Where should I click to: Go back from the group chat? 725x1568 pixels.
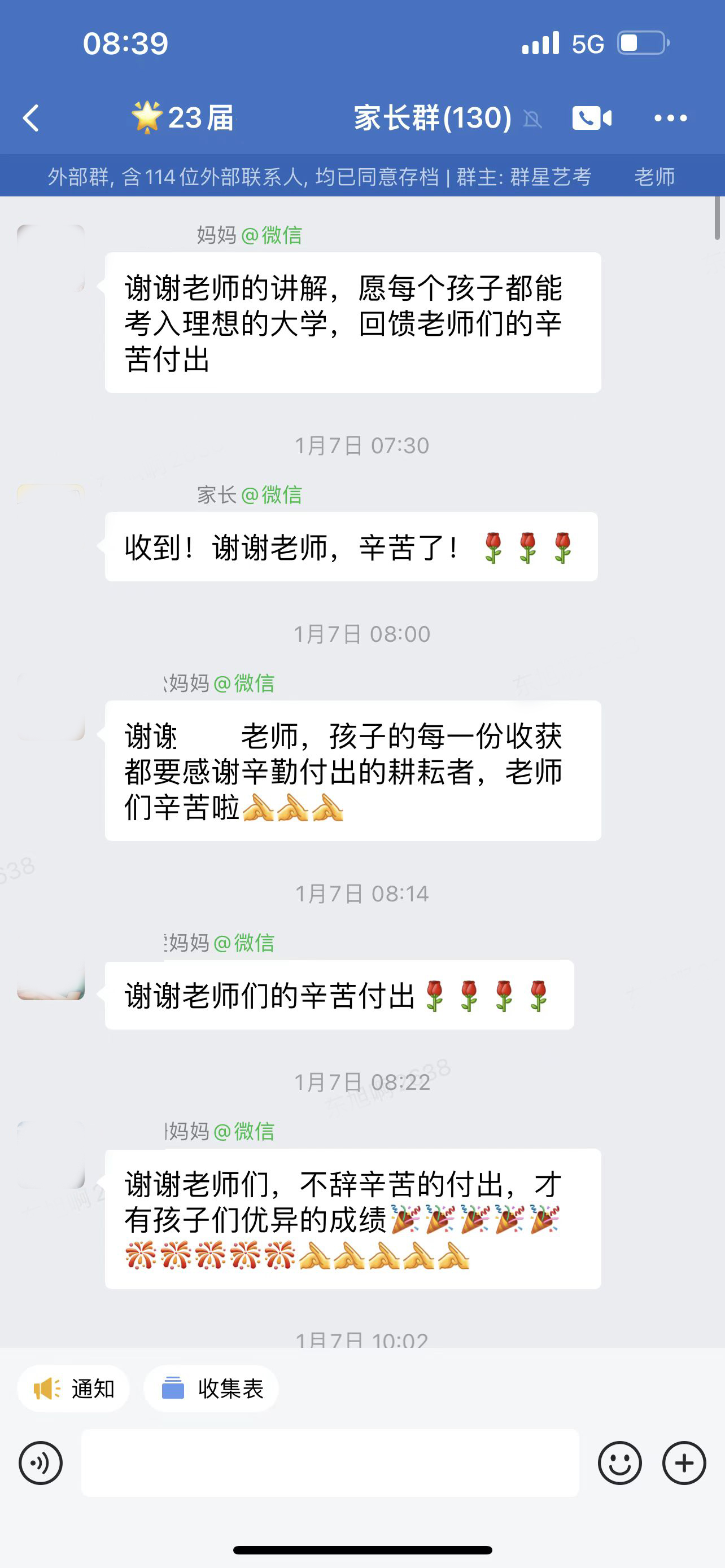click(32, 118)
